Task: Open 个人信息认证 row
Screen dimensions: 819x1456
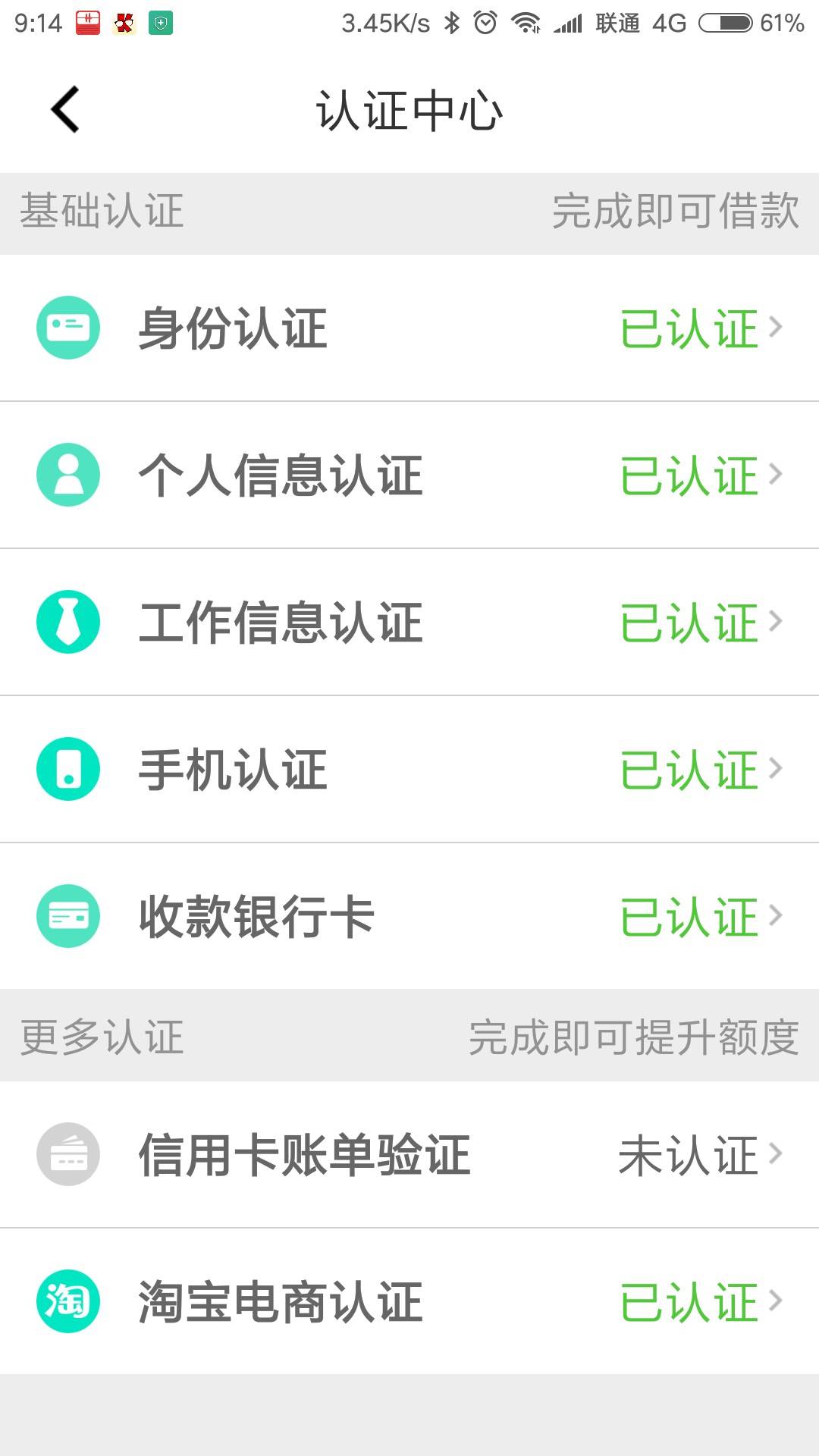Action: click(x=409, y=475)
